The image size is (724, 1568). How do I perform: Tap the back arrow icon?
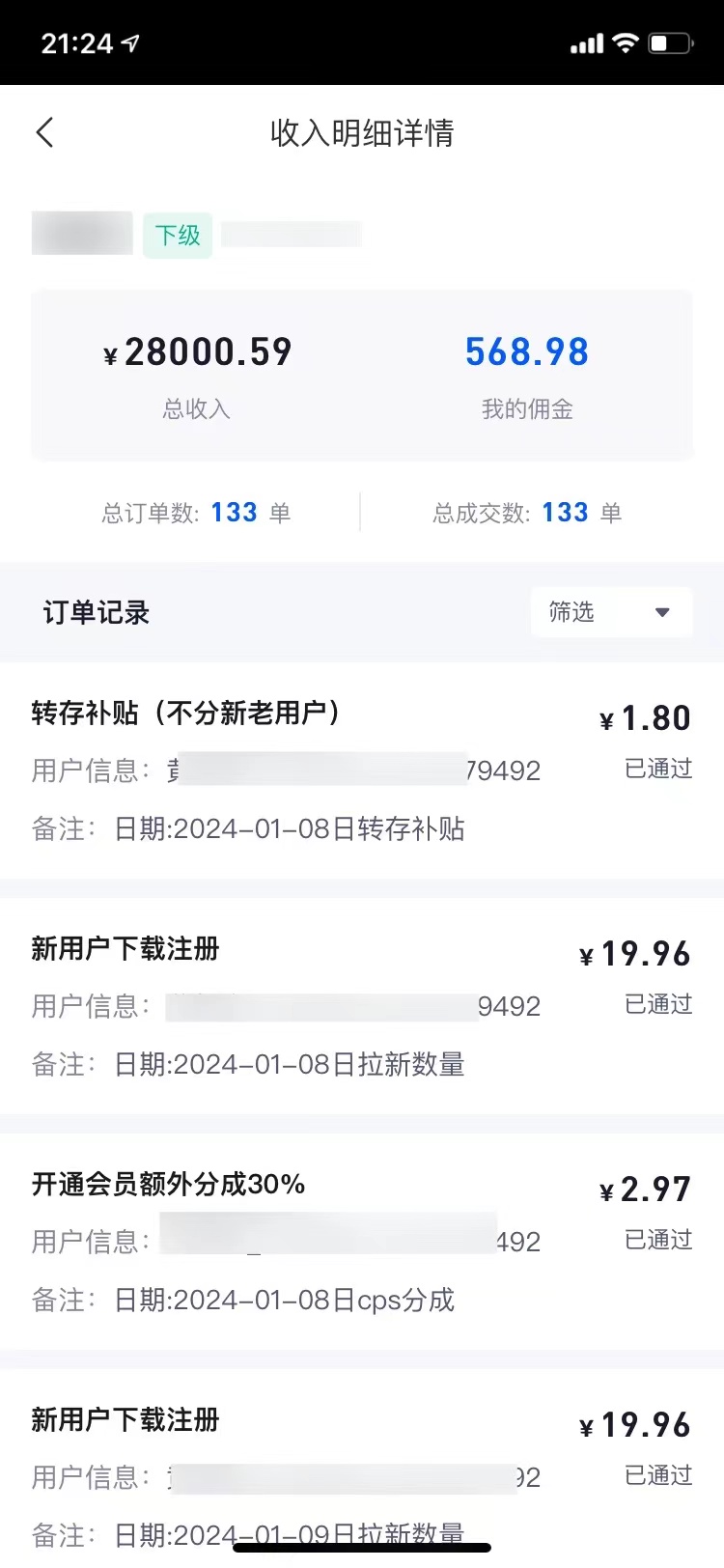[43, 132]
